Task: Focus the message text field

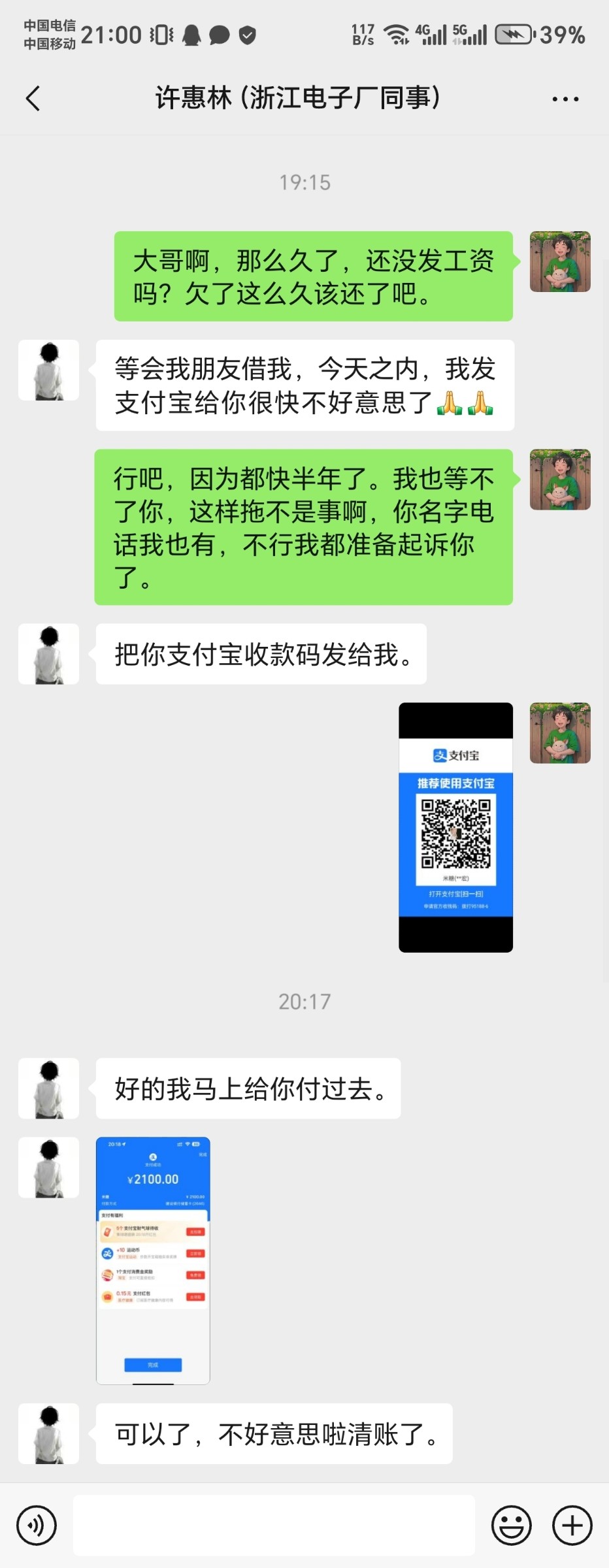Action: (x=273, y=1526)
